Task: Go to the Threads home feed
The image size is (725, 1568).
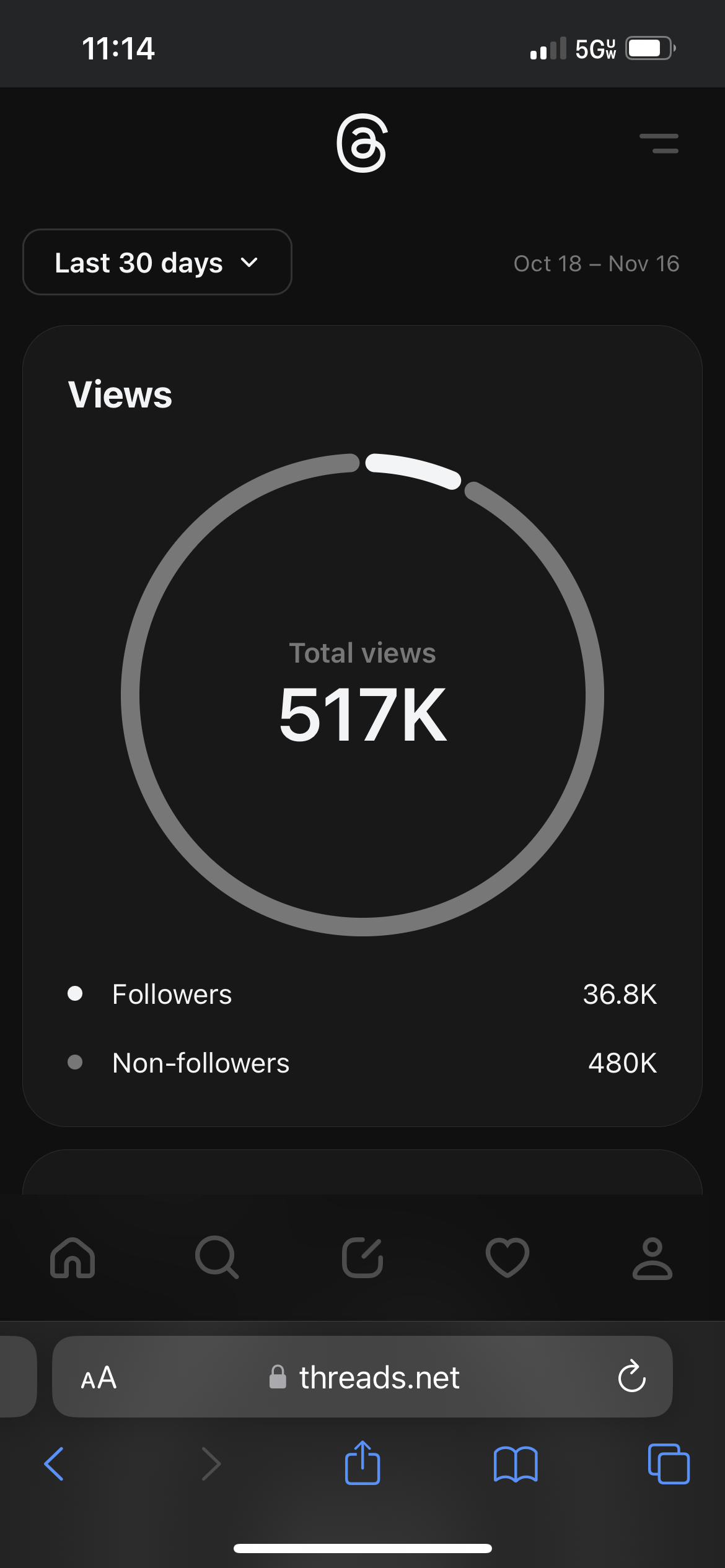Action: [x=72, y=1258]
